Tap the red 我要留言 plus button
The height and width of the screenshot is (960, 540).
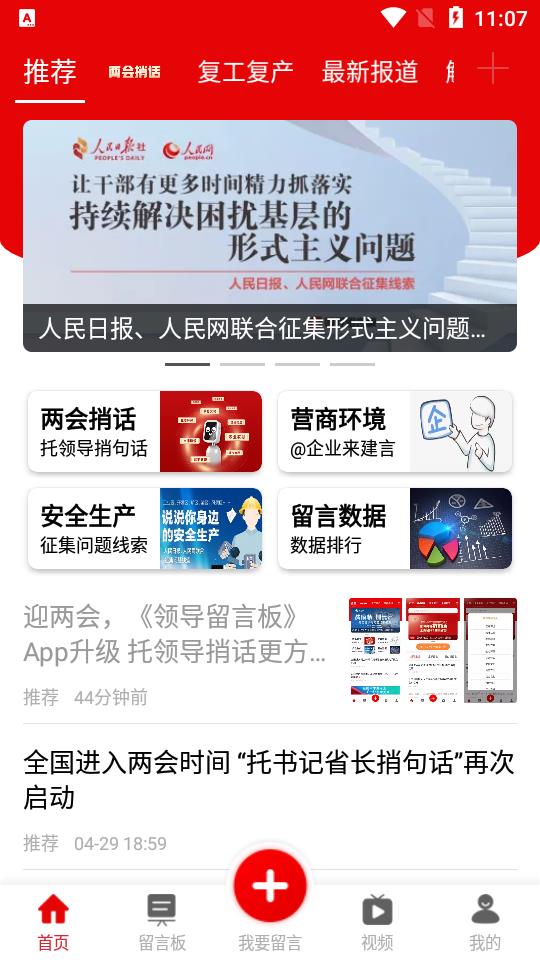point(270,885)
